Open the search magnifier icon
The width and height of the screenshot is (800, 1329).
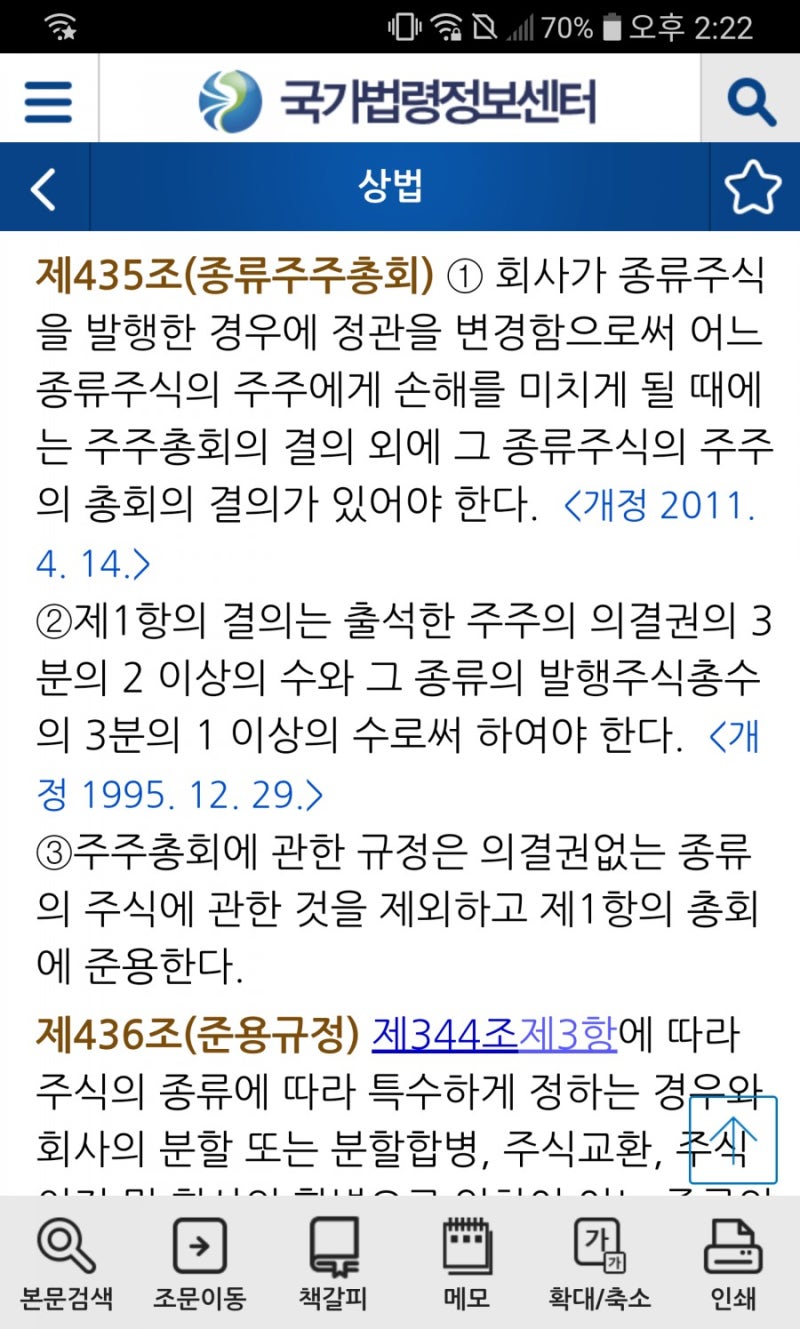pos(751,100)
